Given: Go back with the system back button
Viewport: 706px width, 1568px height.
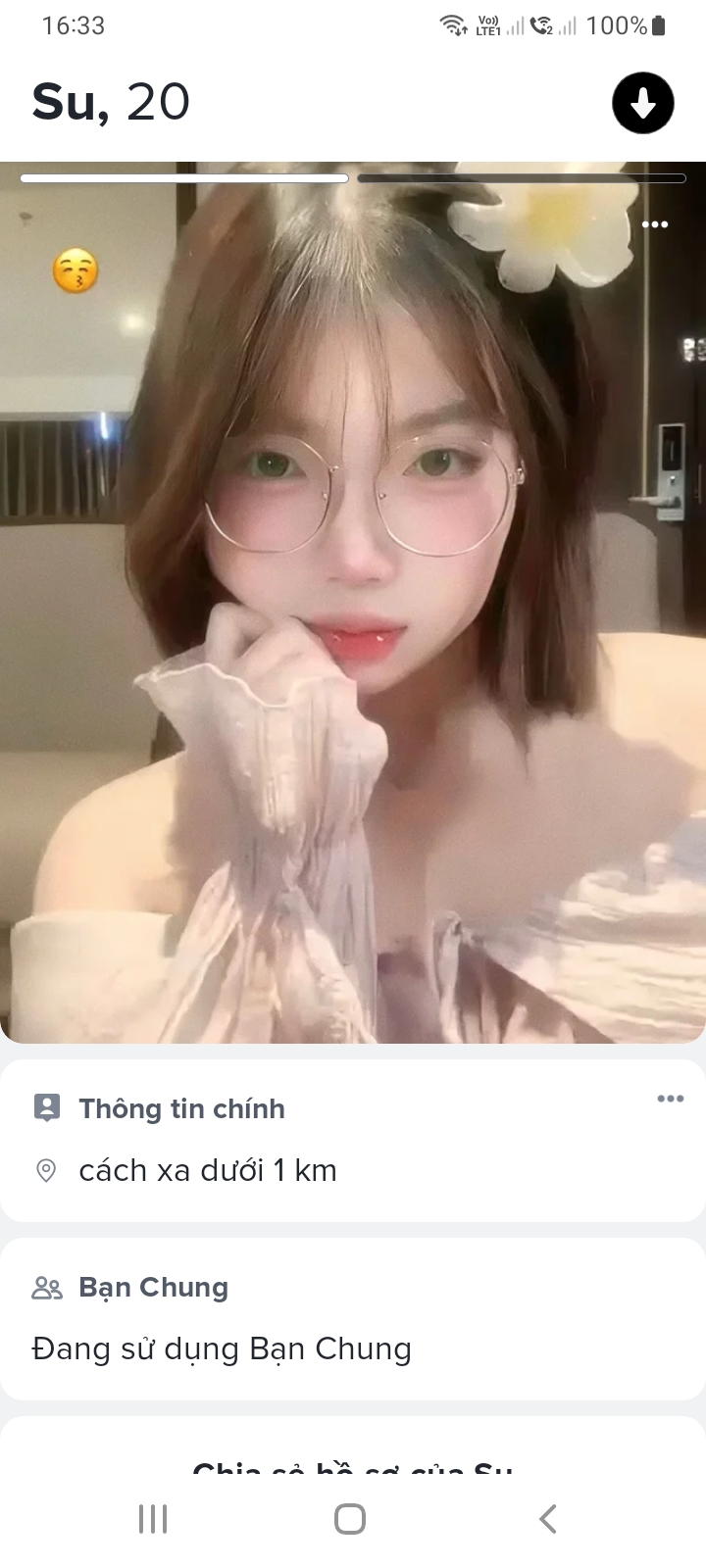Looking at the screenshot, I should (548, 1519).
